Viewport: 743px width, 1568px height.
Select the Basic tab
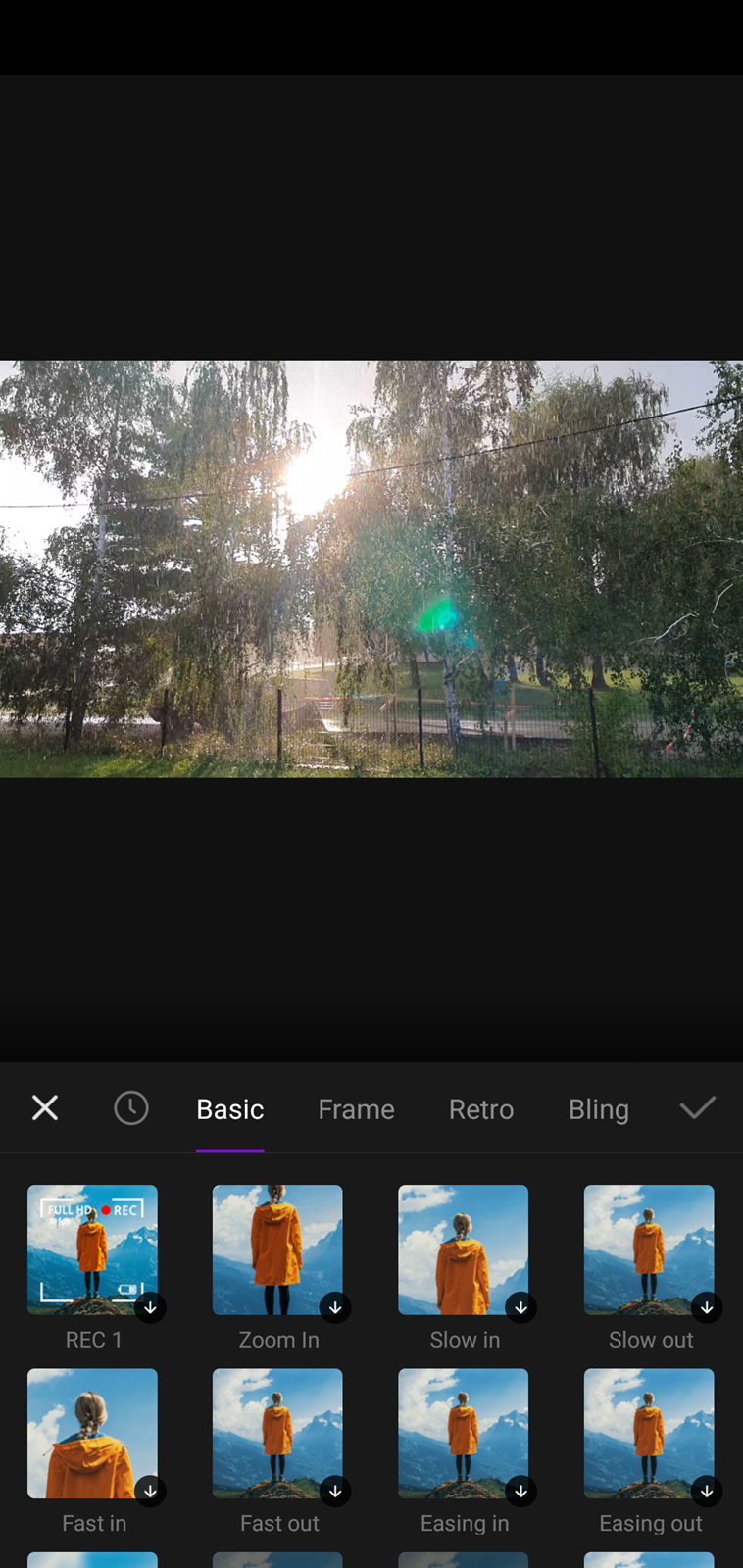(230, 1109)
